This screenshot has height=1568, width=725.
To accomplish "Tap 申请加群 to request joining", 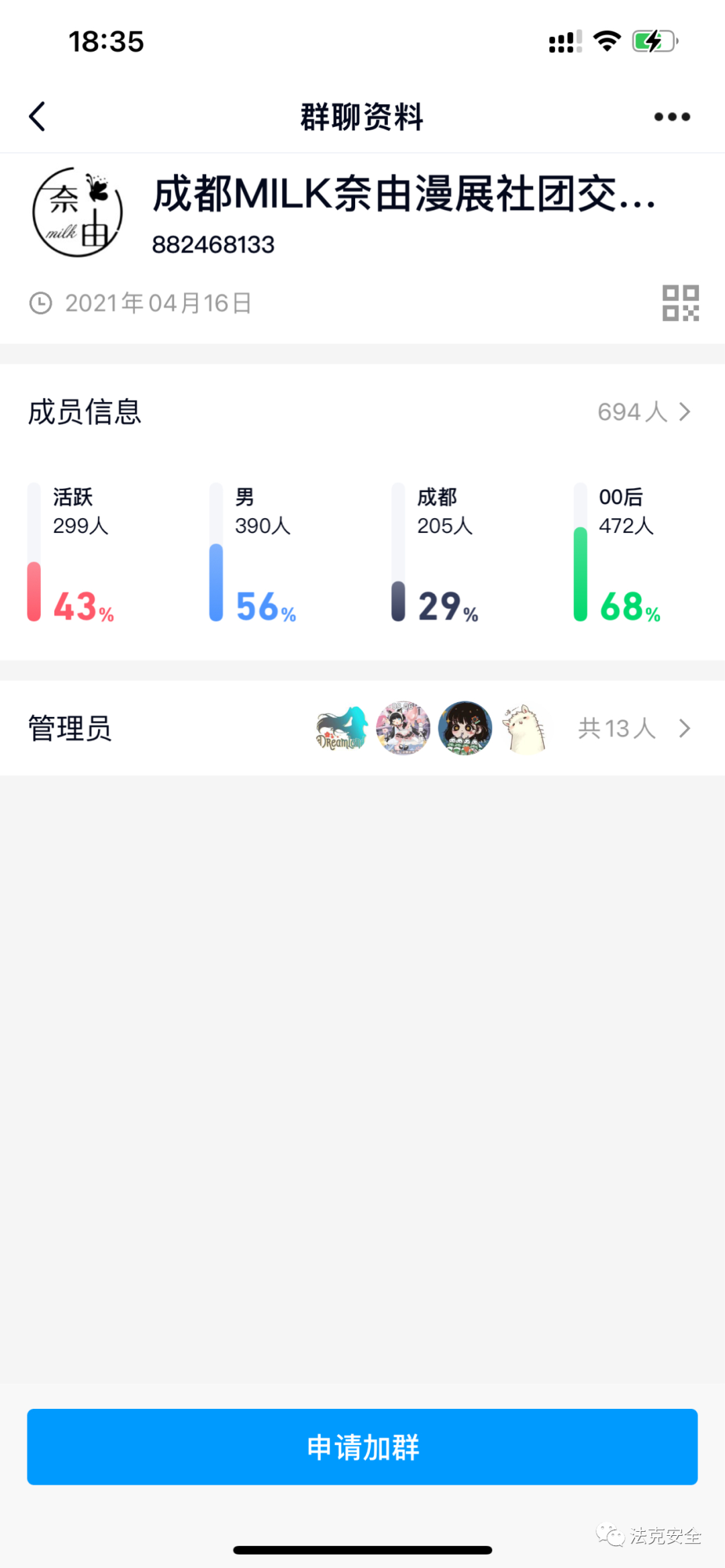I will pyautogui.click(x=362, y=1447).
